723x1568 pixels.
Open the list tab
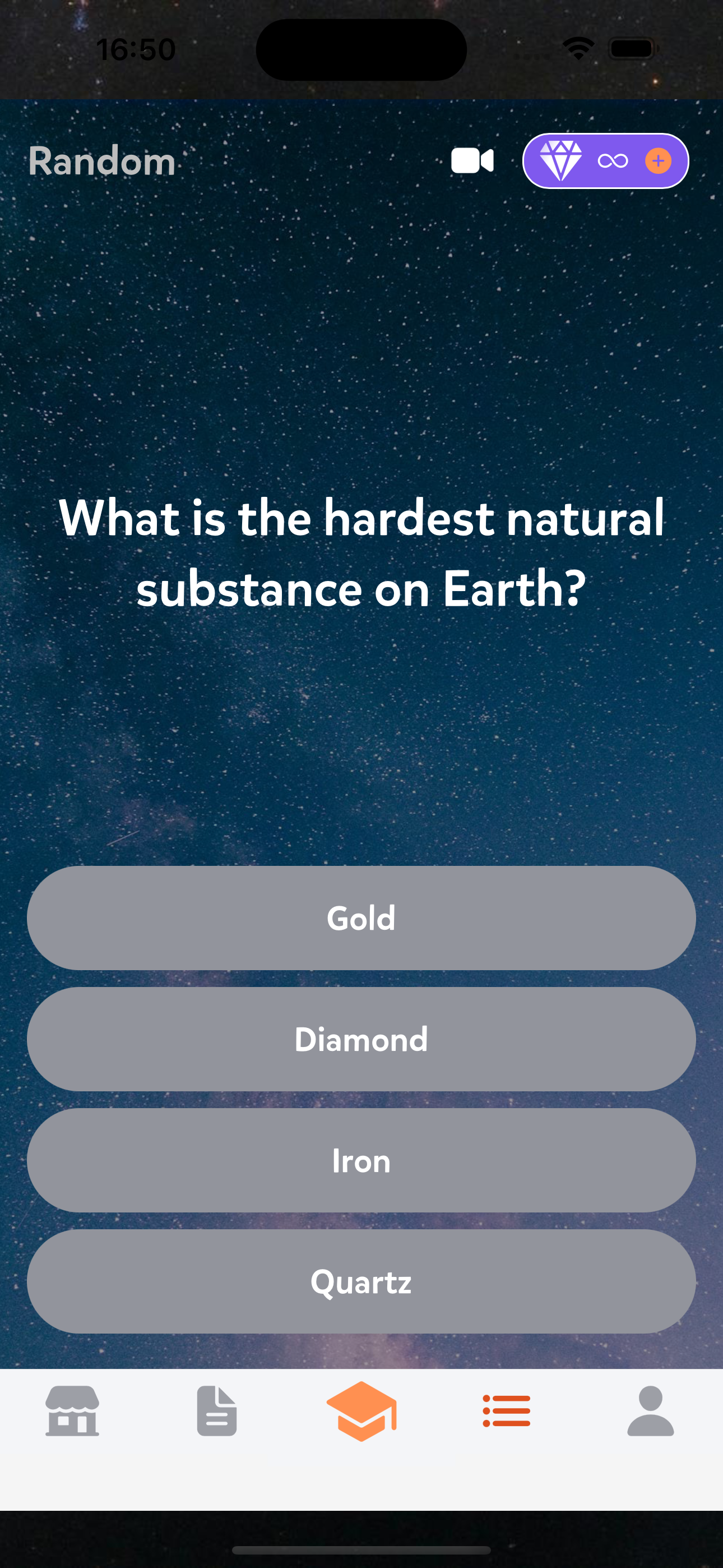[506, 1411]
